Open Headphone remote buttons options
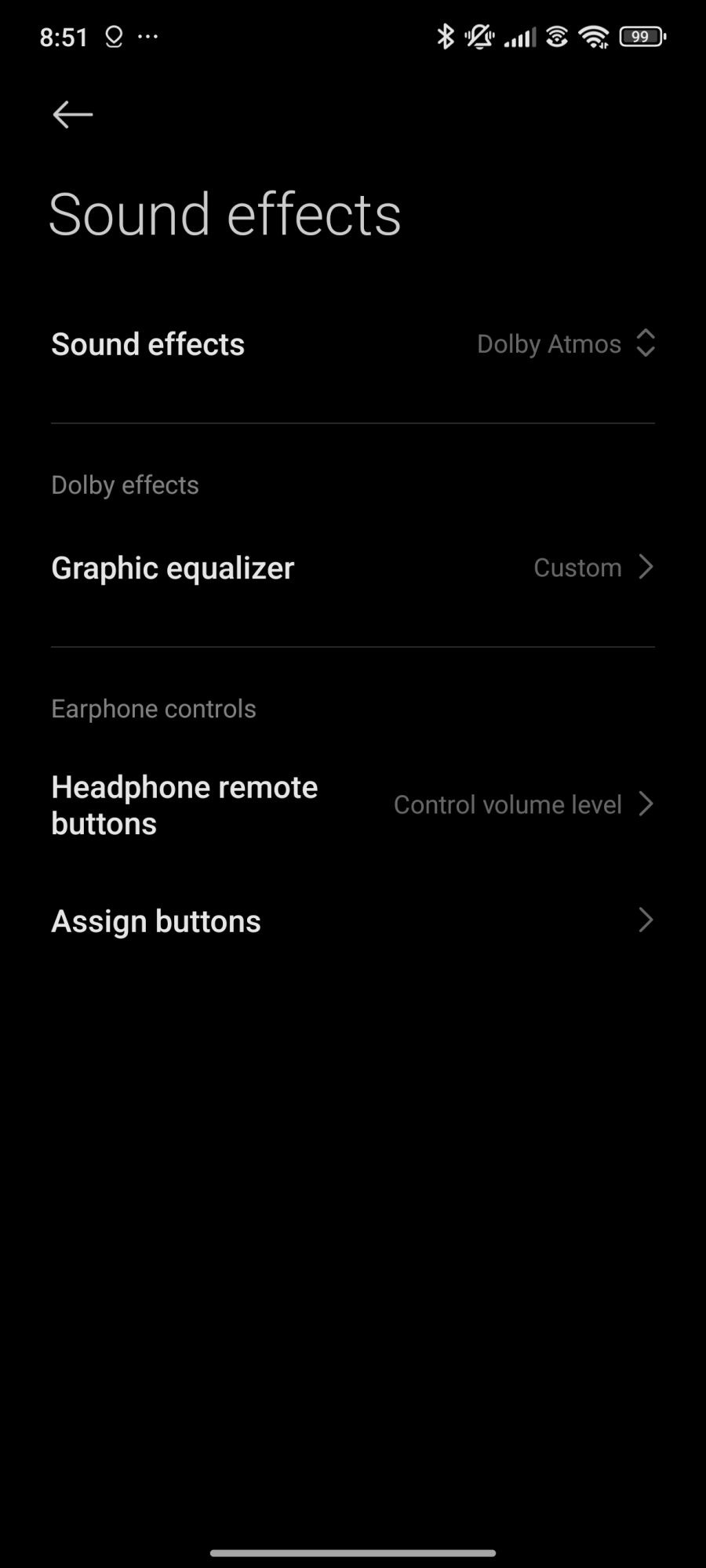The height and width of the screenshot is (1568, 706). [353, 805]
